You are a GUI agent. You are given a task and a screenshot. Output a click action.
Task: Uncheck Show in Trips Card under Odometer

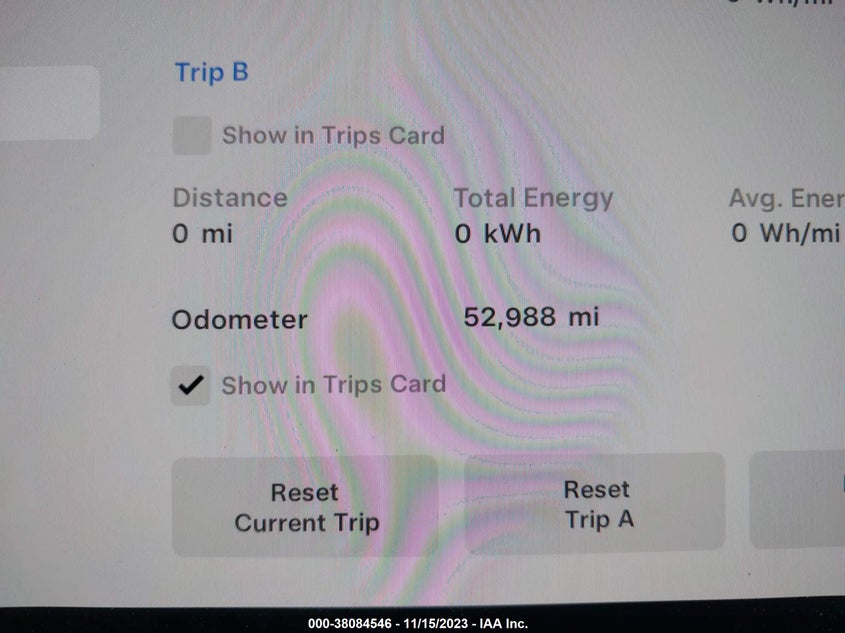coord(191,385)
